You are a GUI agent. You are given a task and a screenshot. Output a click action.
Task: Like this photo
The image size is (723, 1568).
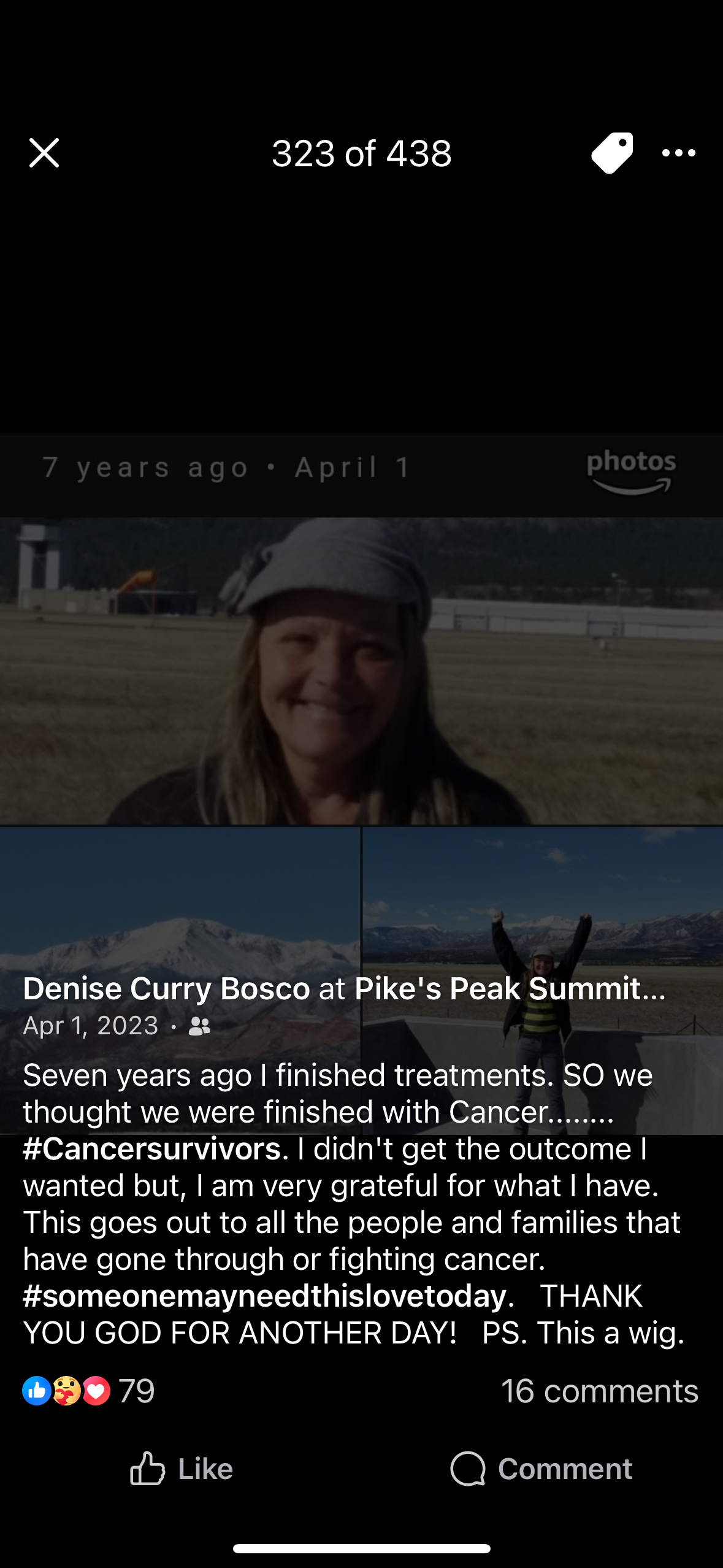pos(182,1469)
